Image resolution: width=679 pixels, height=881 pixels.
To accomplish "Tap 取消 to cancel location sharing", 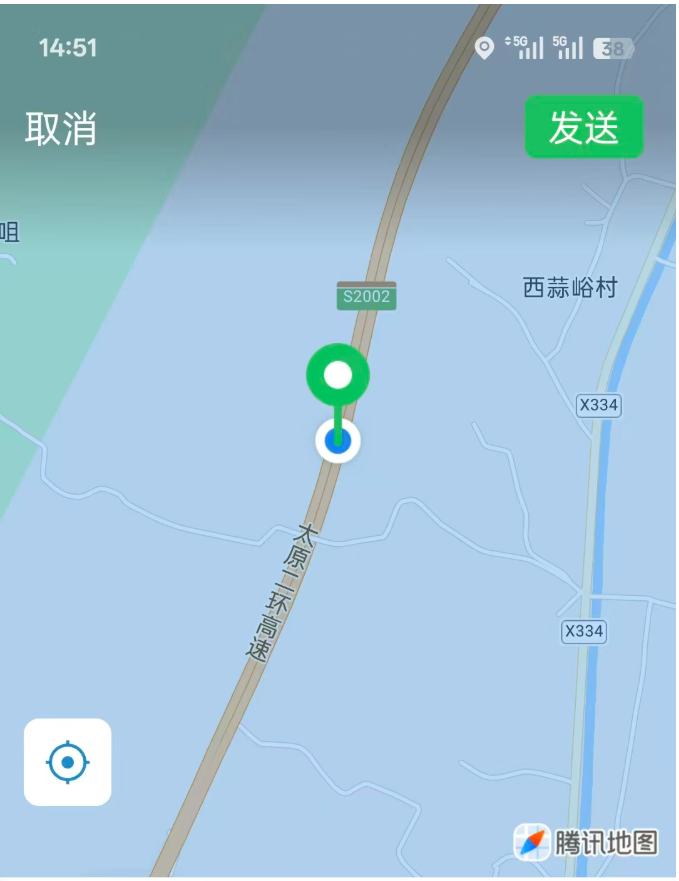I will (x=61, y=129).
